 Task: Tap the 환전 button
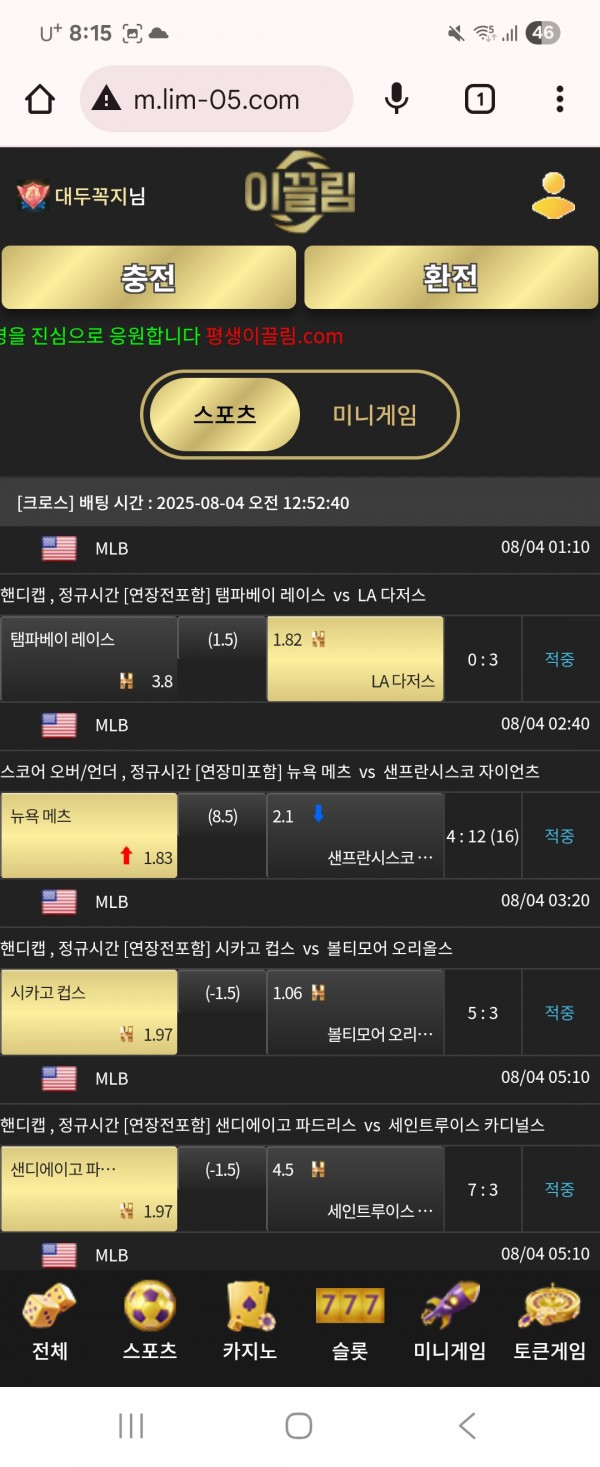tap(451, 277)
